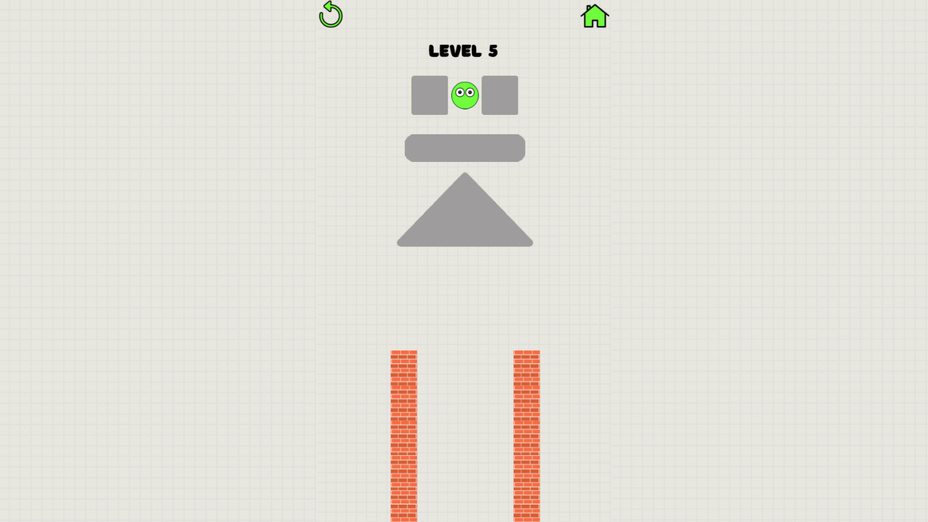This screenshot has height=522, width=928.
Task: Tap the gray rounded bar to remove it
Action: pyautogui.click(x=465, y=148)
